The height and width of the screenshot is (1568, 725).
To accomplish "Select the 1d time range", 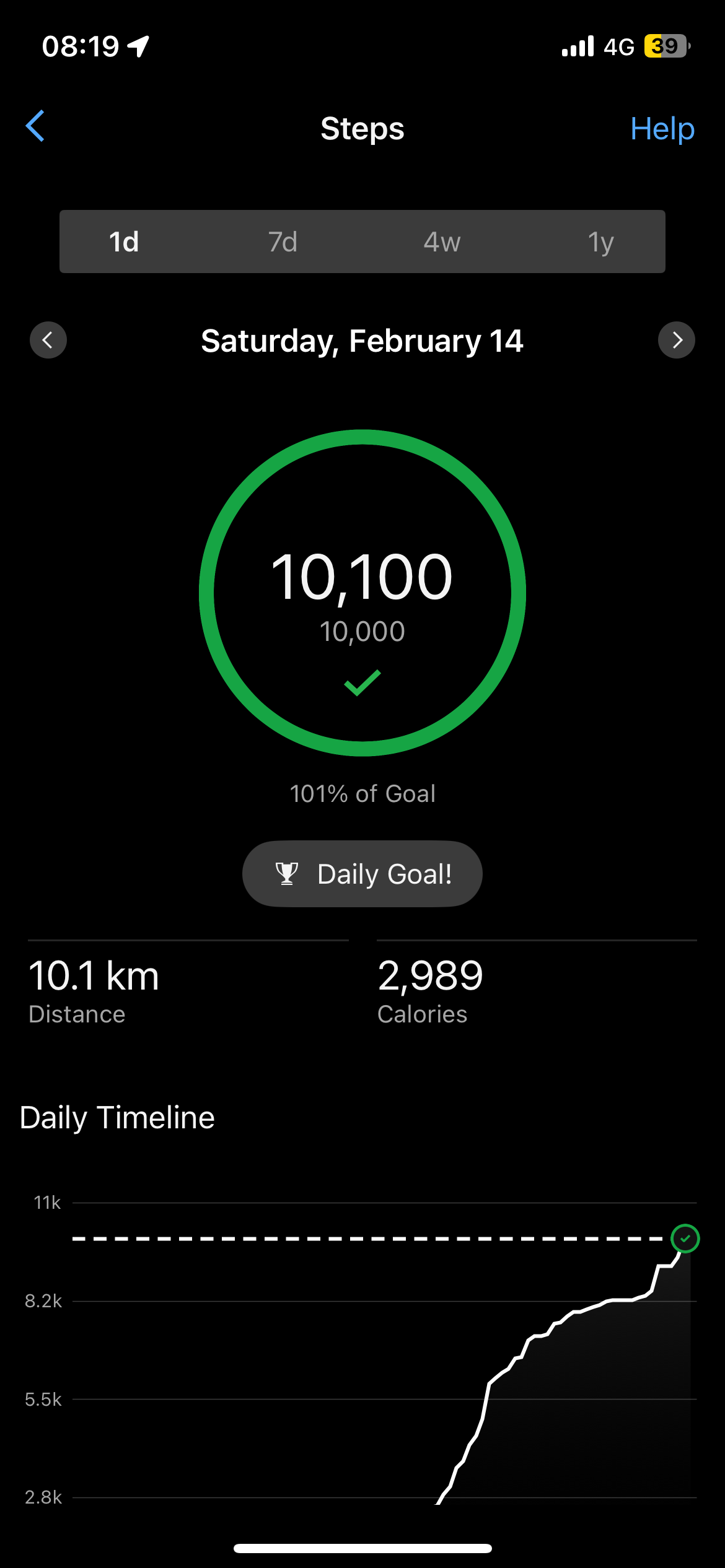I will pyautogui.click(x=124, y=242).
